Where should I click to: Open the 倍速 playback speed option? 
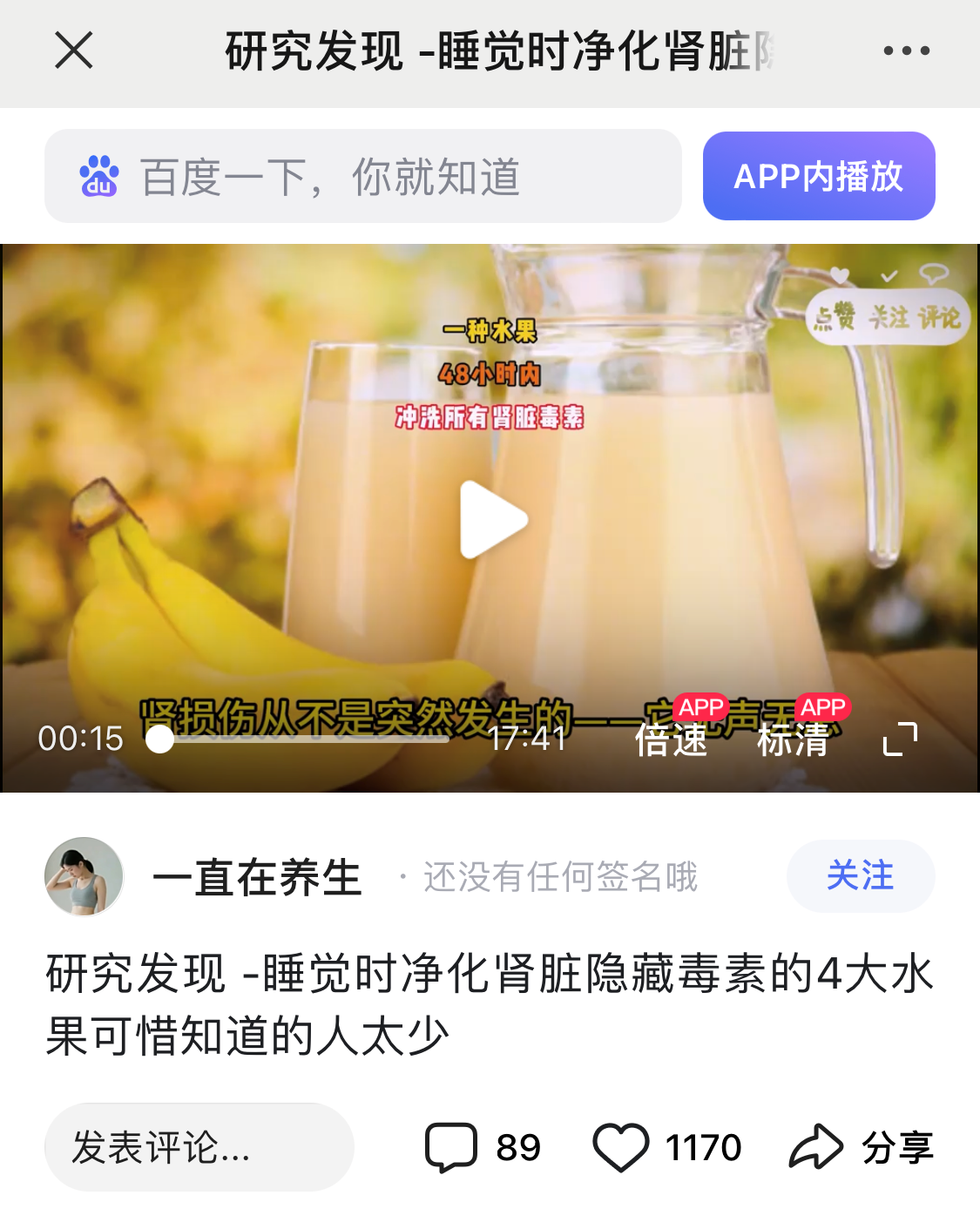(671, 739)
